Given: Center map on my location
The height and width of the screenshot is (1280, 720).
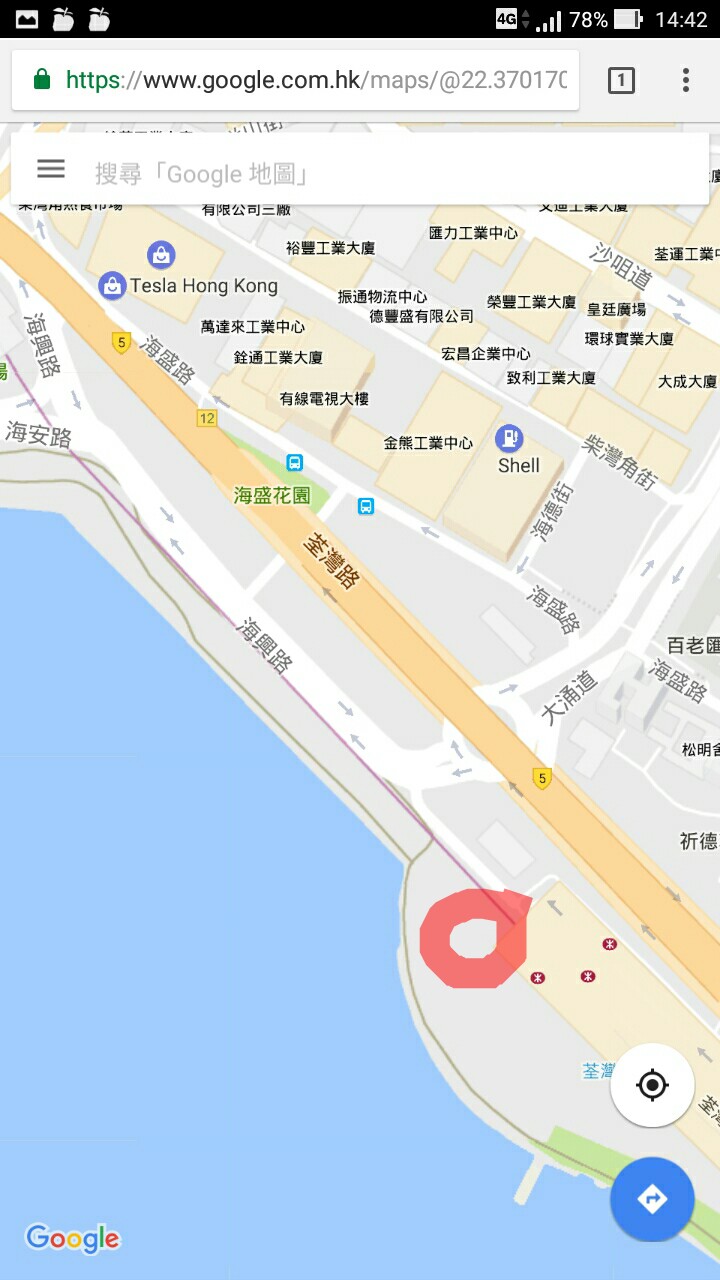Looking at the screenshot, I should pyautogui.click(x=652, y=1085).
